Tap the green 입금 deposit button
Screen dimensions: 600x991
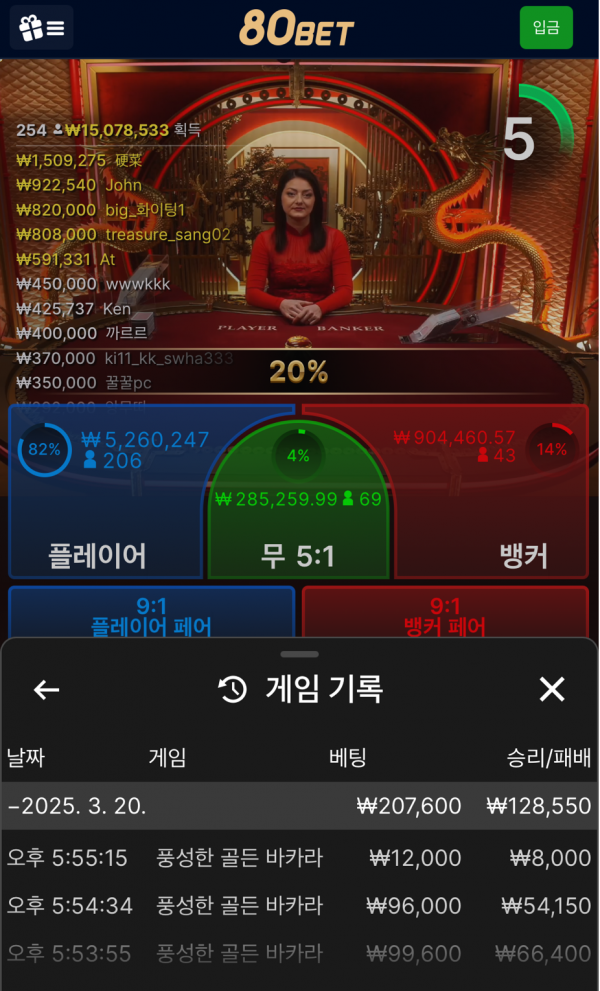546,28
